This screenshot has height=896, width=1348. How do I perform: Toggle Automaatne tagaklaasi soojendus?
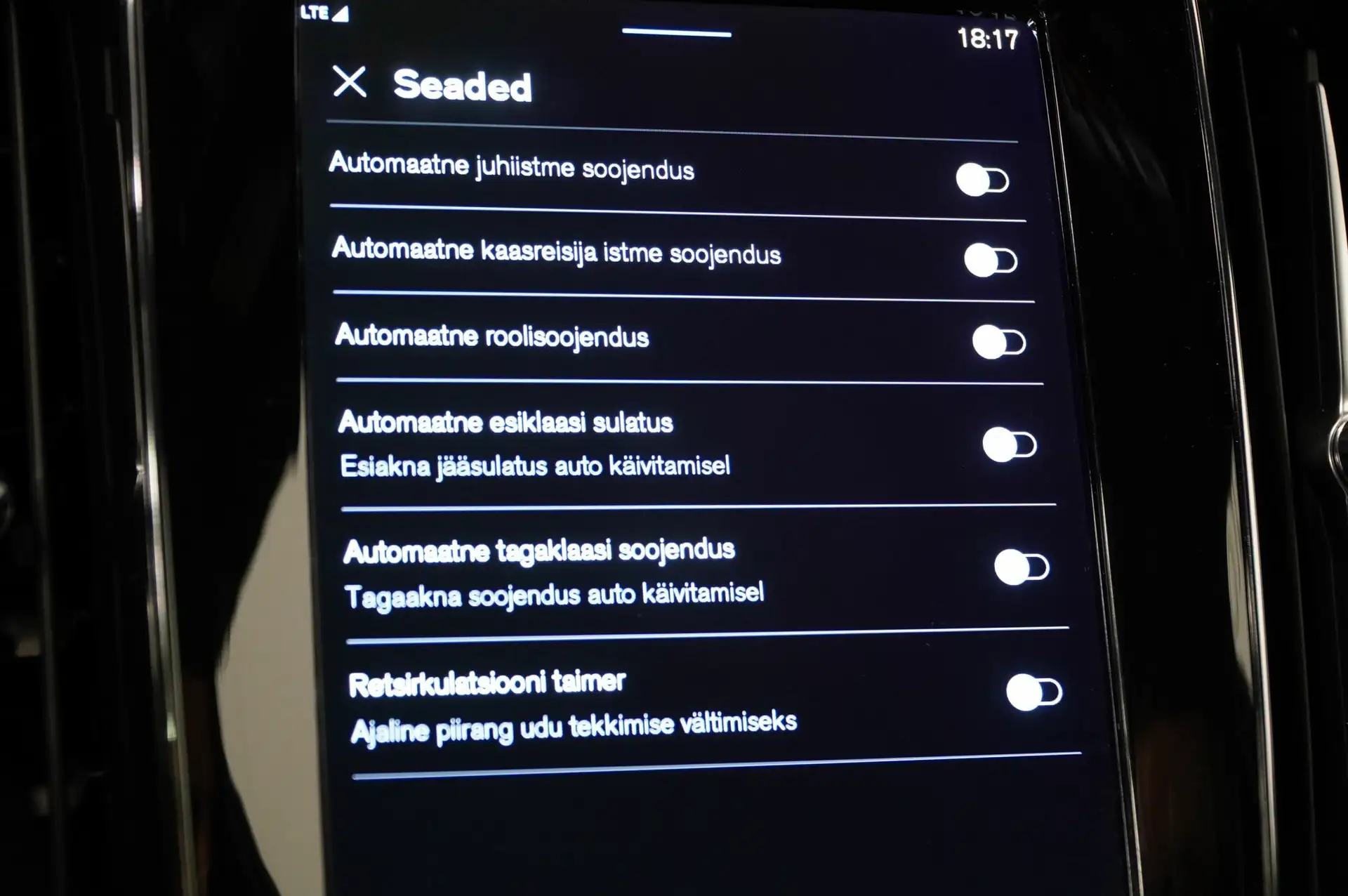pyautogui.click(x=1022, y=567)
